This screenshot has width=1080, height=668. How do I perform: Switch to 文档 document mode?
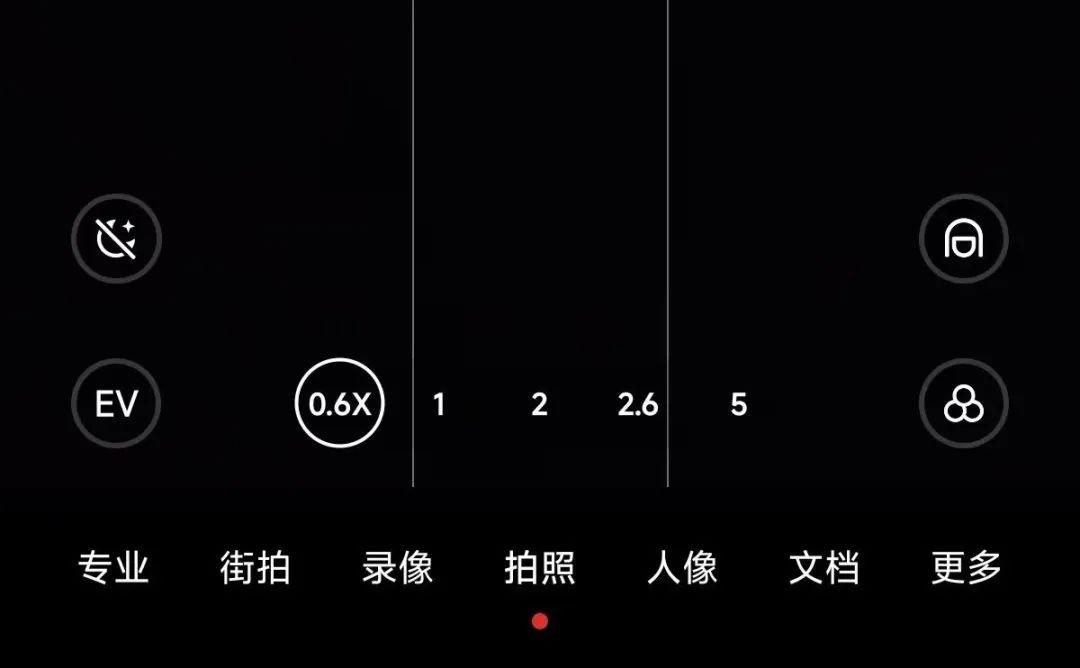(824, 568)
